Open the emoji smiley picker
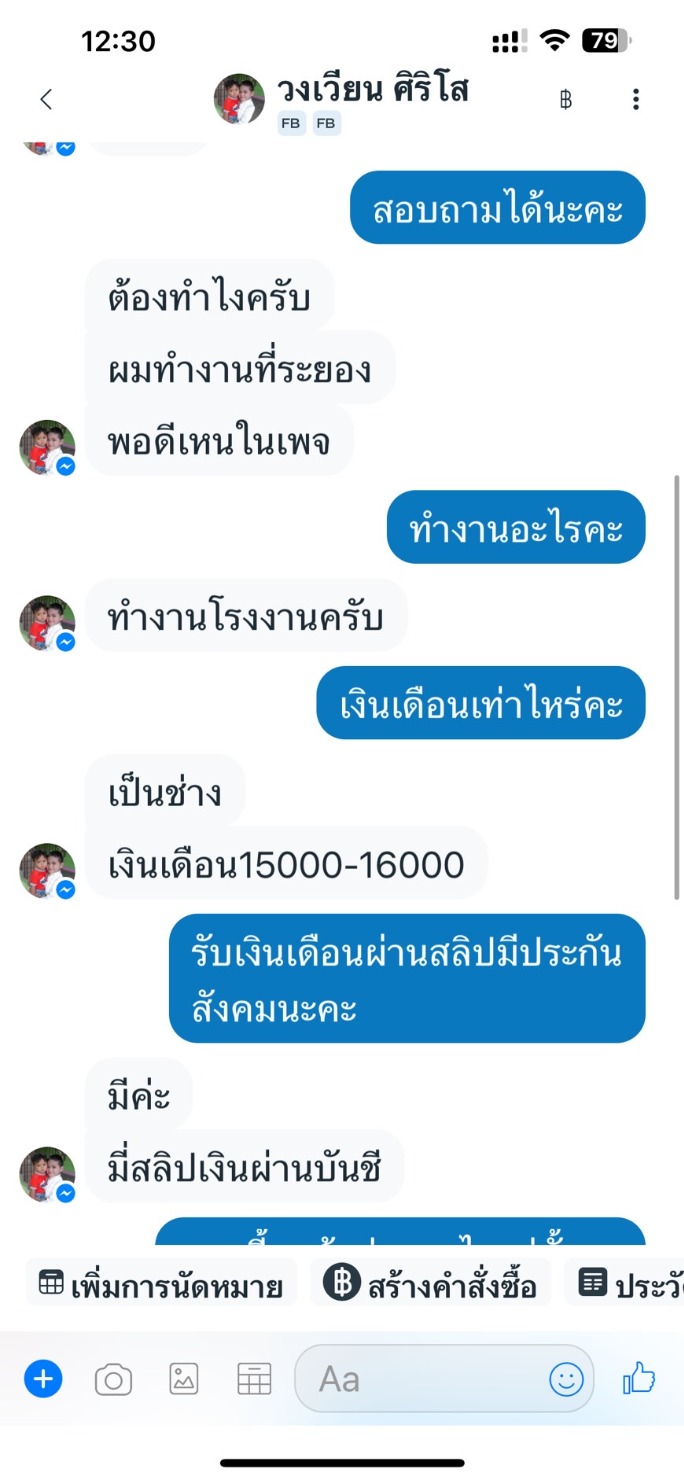This screenshot has height=1480, width=684. pyautogui.click(x=566, y=1380)
